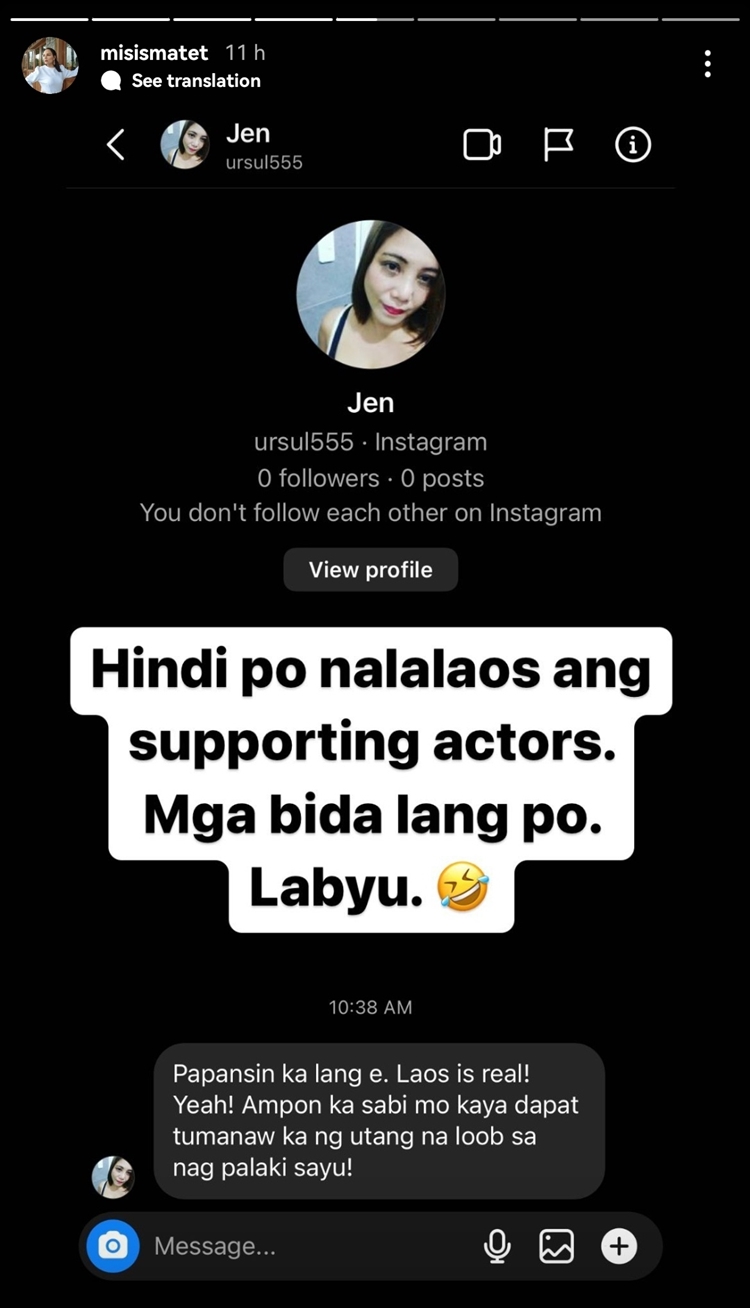Select the camera icon in the message bar
The image size is (750, 1308).
coord(111,1246)
